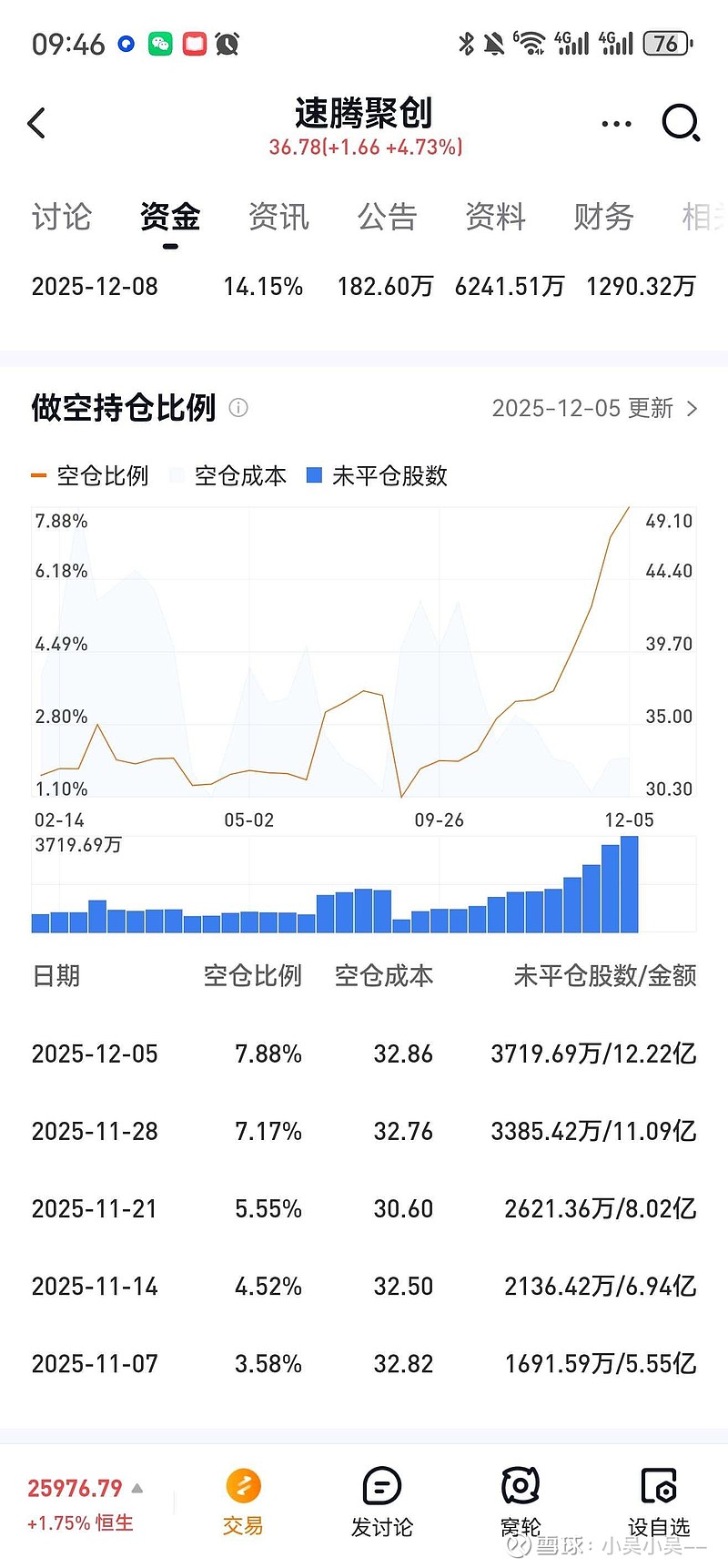Viewport: 728px width, 1568px height.
Task: Switch to the 公告 tab
Action: (387, 217)
